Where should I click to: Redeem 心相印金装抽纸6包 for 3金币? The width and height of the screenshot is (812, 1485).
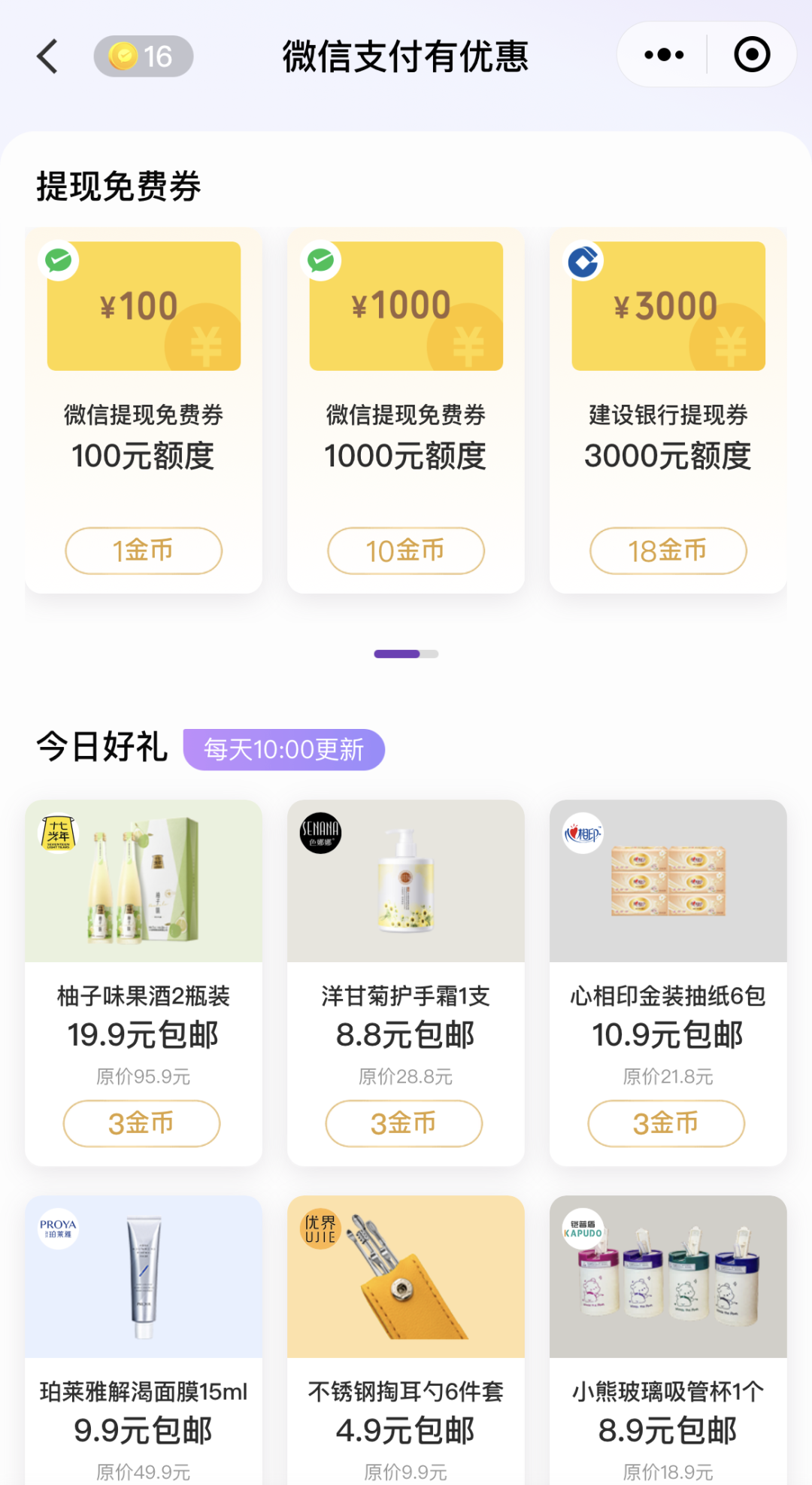666,1123
